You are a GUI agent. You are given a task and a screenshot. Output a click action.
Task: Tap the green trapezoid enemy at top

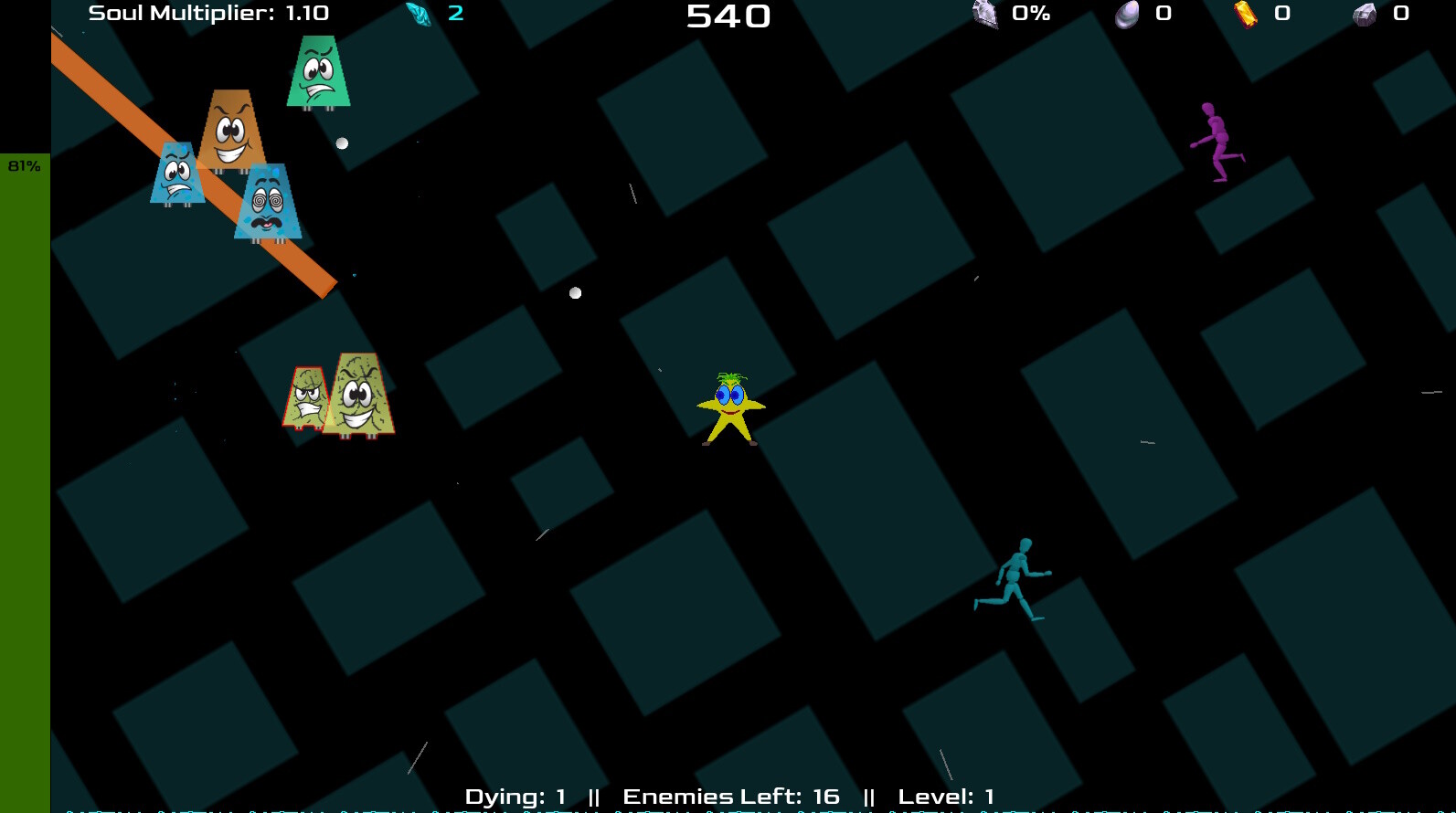(318, 73)
